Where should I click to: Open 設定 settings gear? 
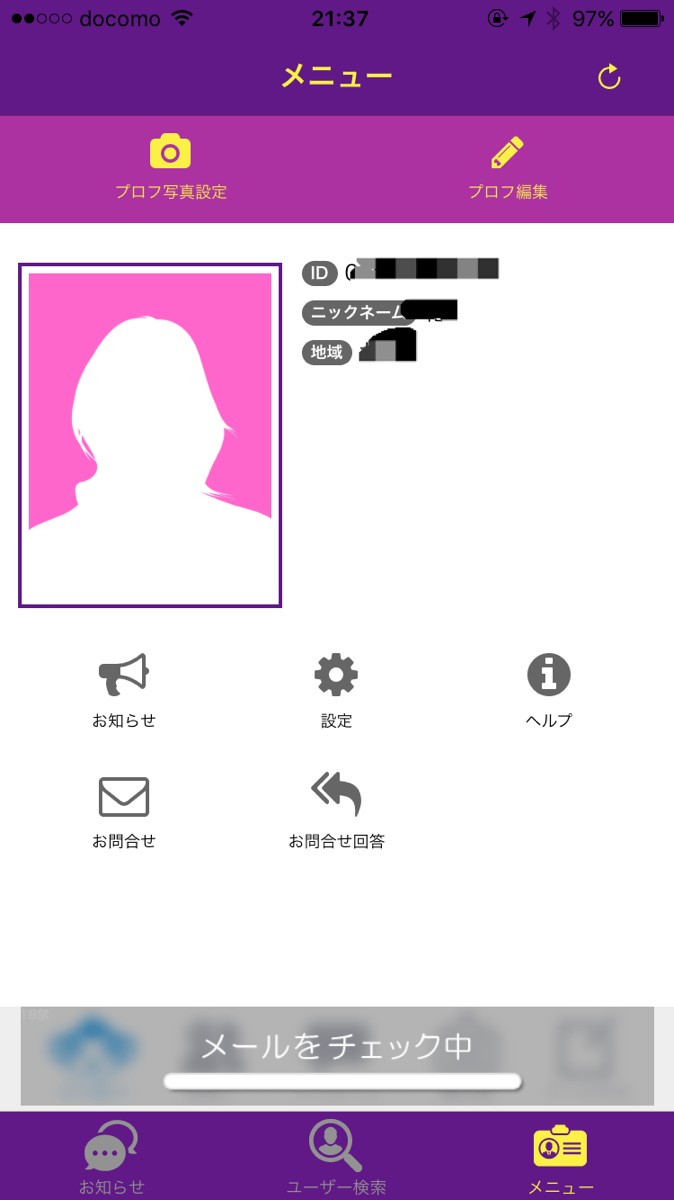pyautogui.click(x=336, y=690)
